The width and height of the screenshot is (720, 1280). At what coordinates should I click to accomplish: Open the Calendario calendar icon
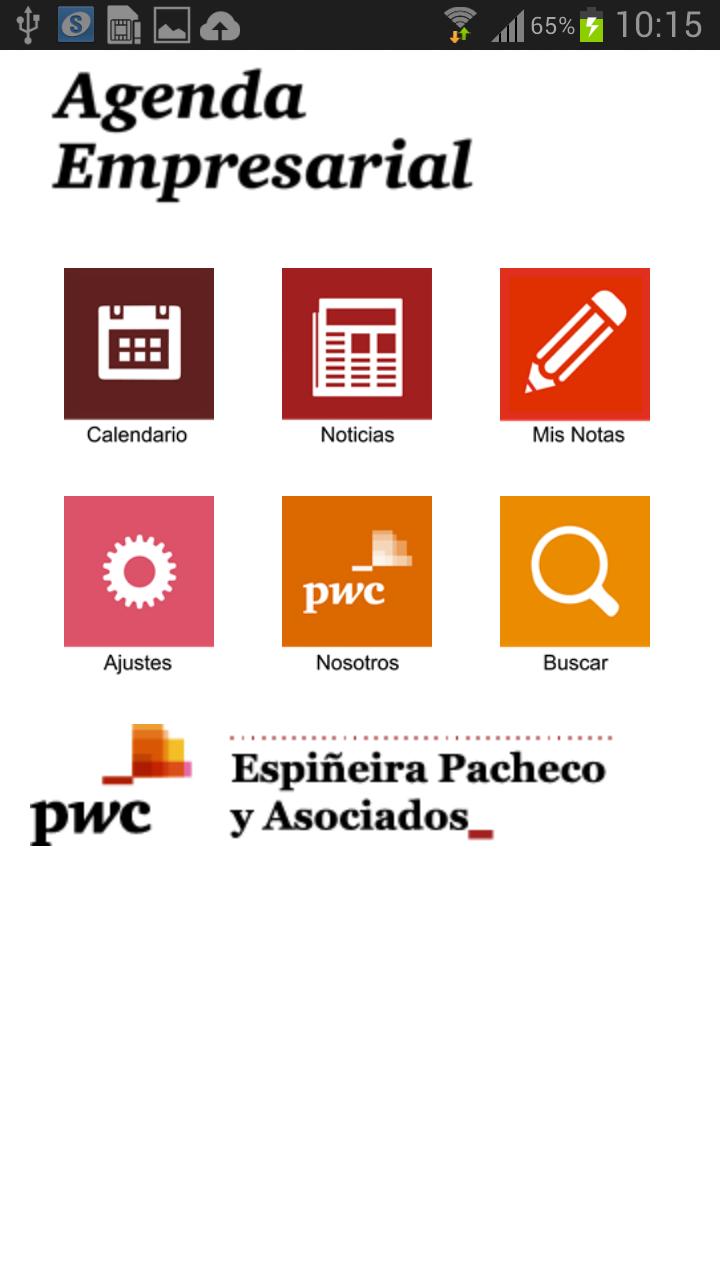click(x=138, y=343)
